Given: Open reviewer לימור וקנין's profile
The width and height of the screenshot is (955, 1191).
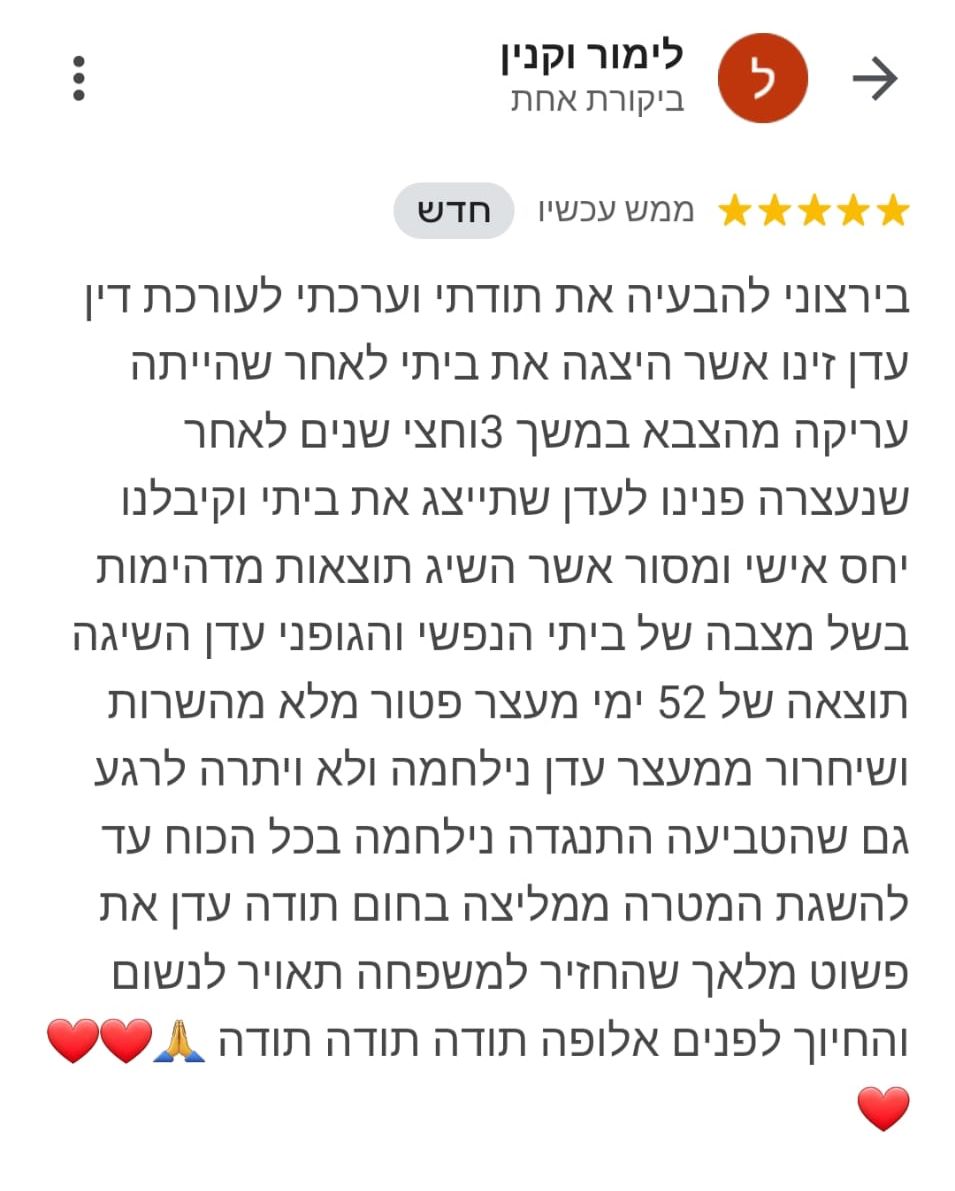Looking at the screenshot, I should 592,57.
